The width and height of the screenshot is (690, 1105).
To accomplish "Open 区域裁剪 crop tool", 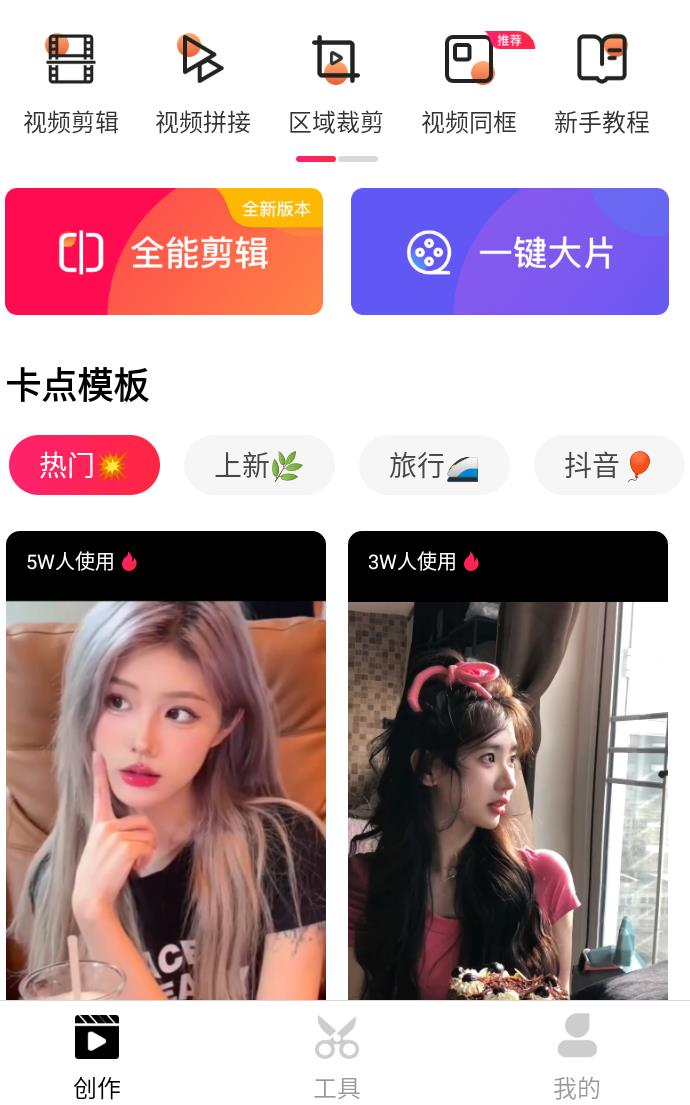I will point(336,83).
